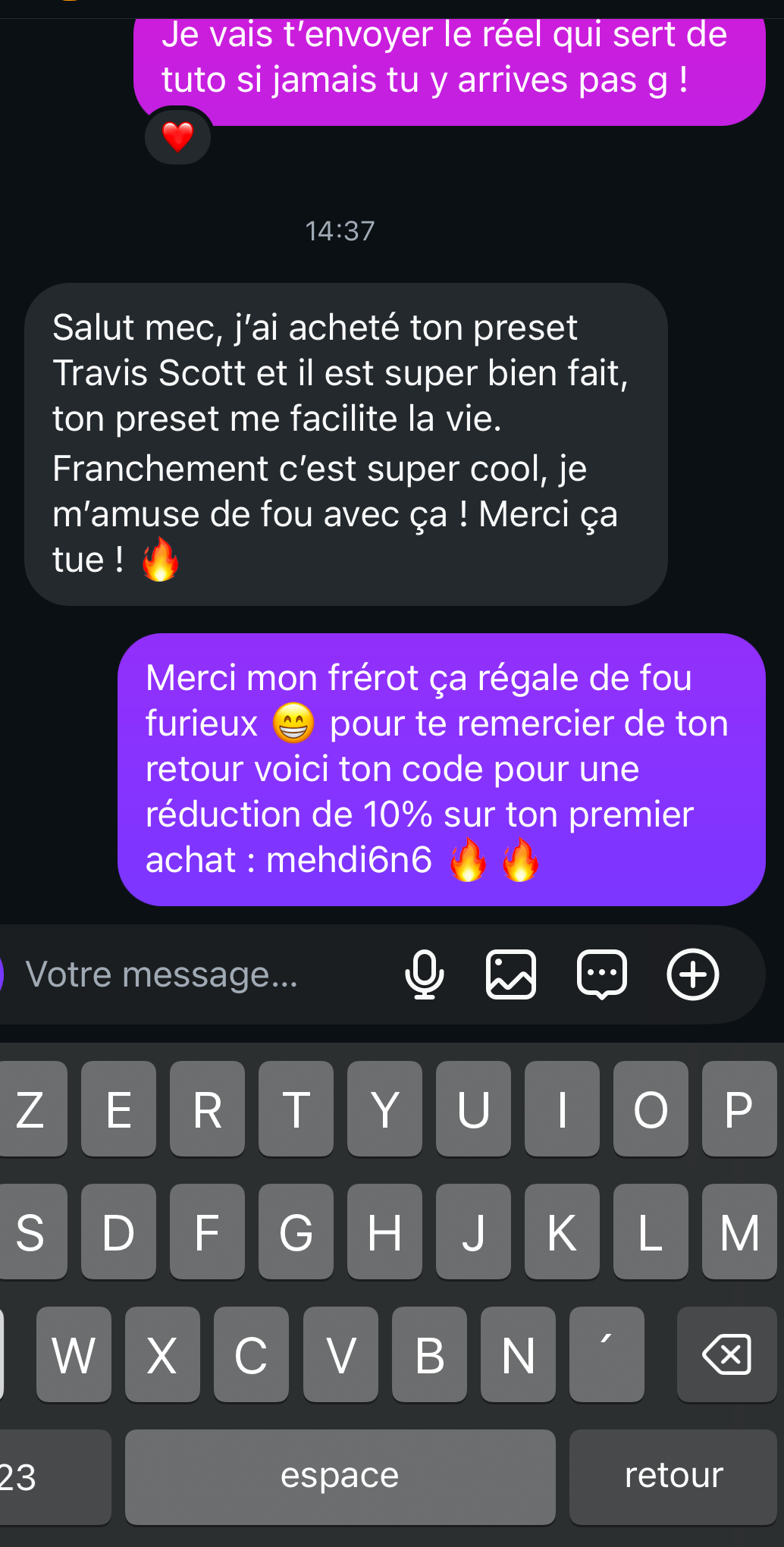Screen dimensions: 784x1547
Task: Tap the espace key
Action: [340, 1476]
